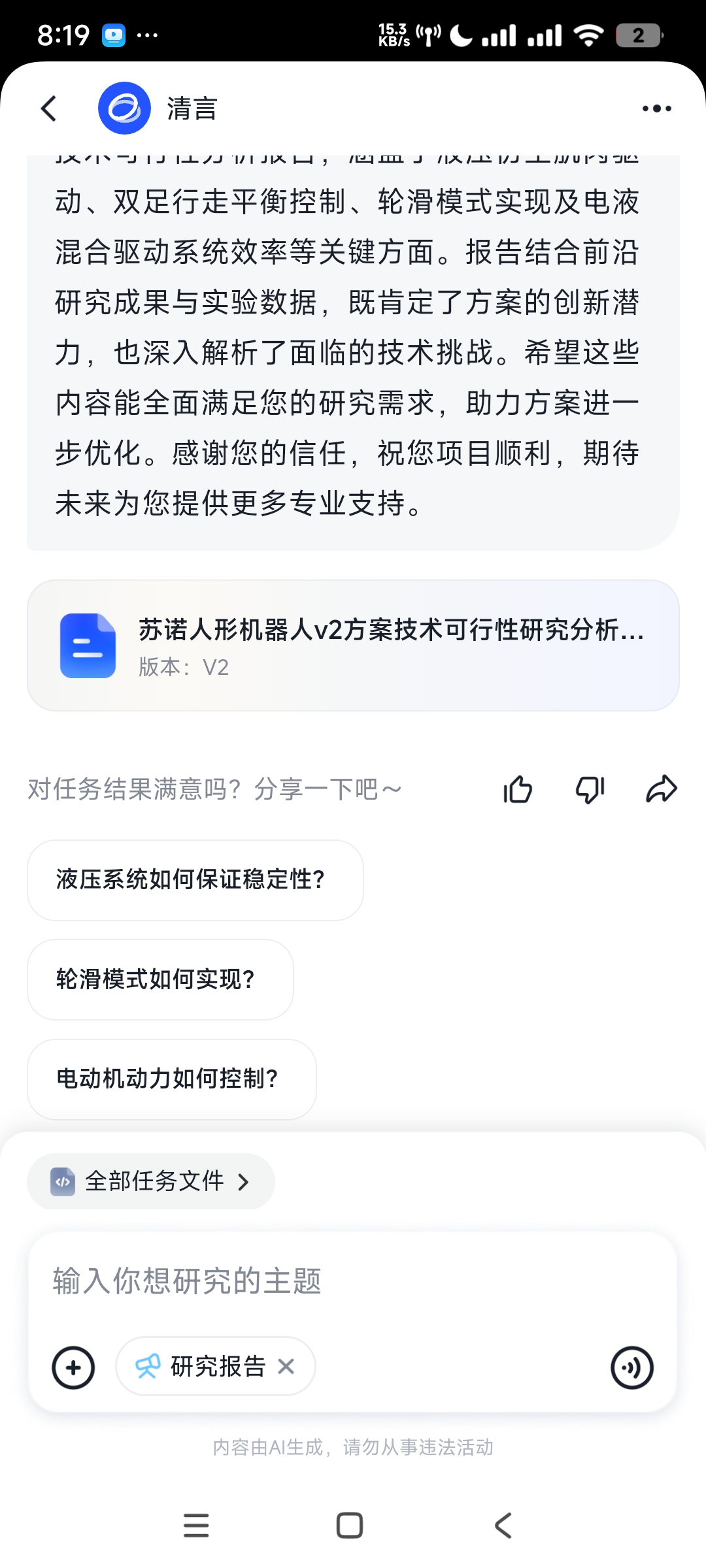Image resolution: width=706 pixels, height=1568 pixels.
Task: Expand 全部任务文件 with its chevron
Action: point(244,1181)
